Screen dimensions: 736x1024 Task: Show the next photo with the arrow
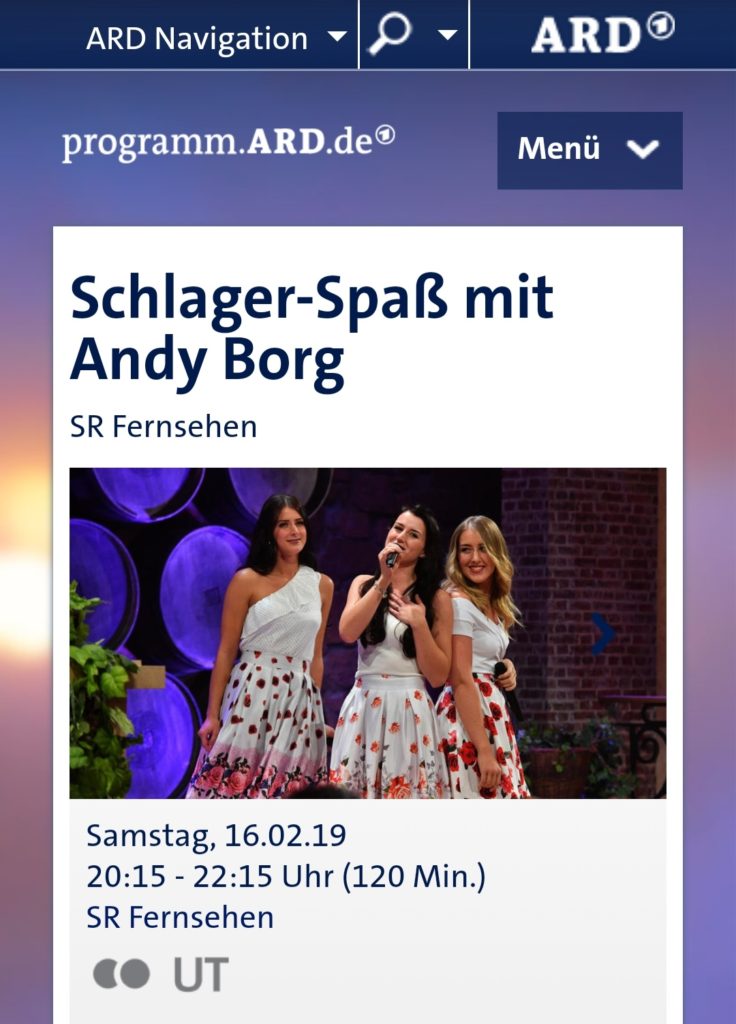[x=603, y=633]
